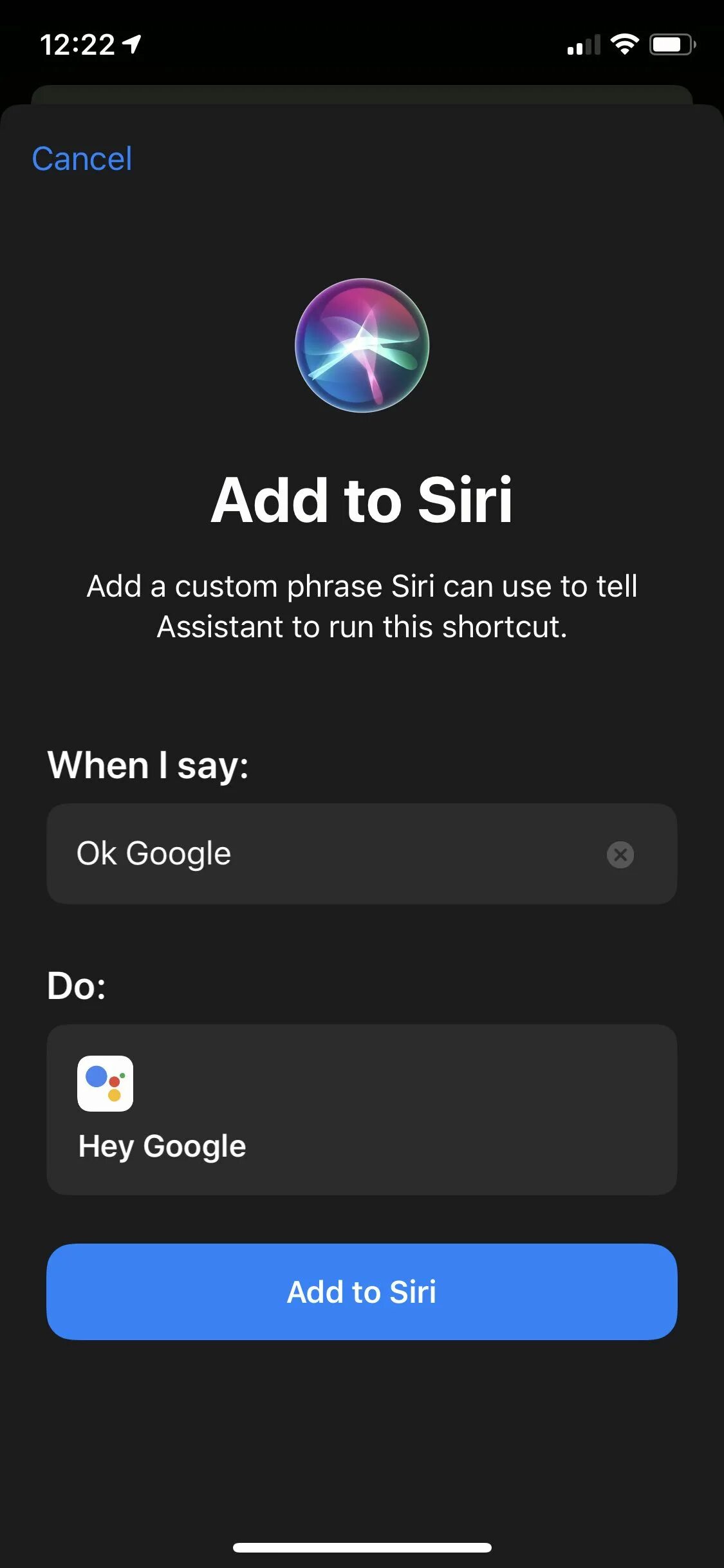Click the Wi-Fi status icon
Screen dimensions: 724x1568
[622, 43]
